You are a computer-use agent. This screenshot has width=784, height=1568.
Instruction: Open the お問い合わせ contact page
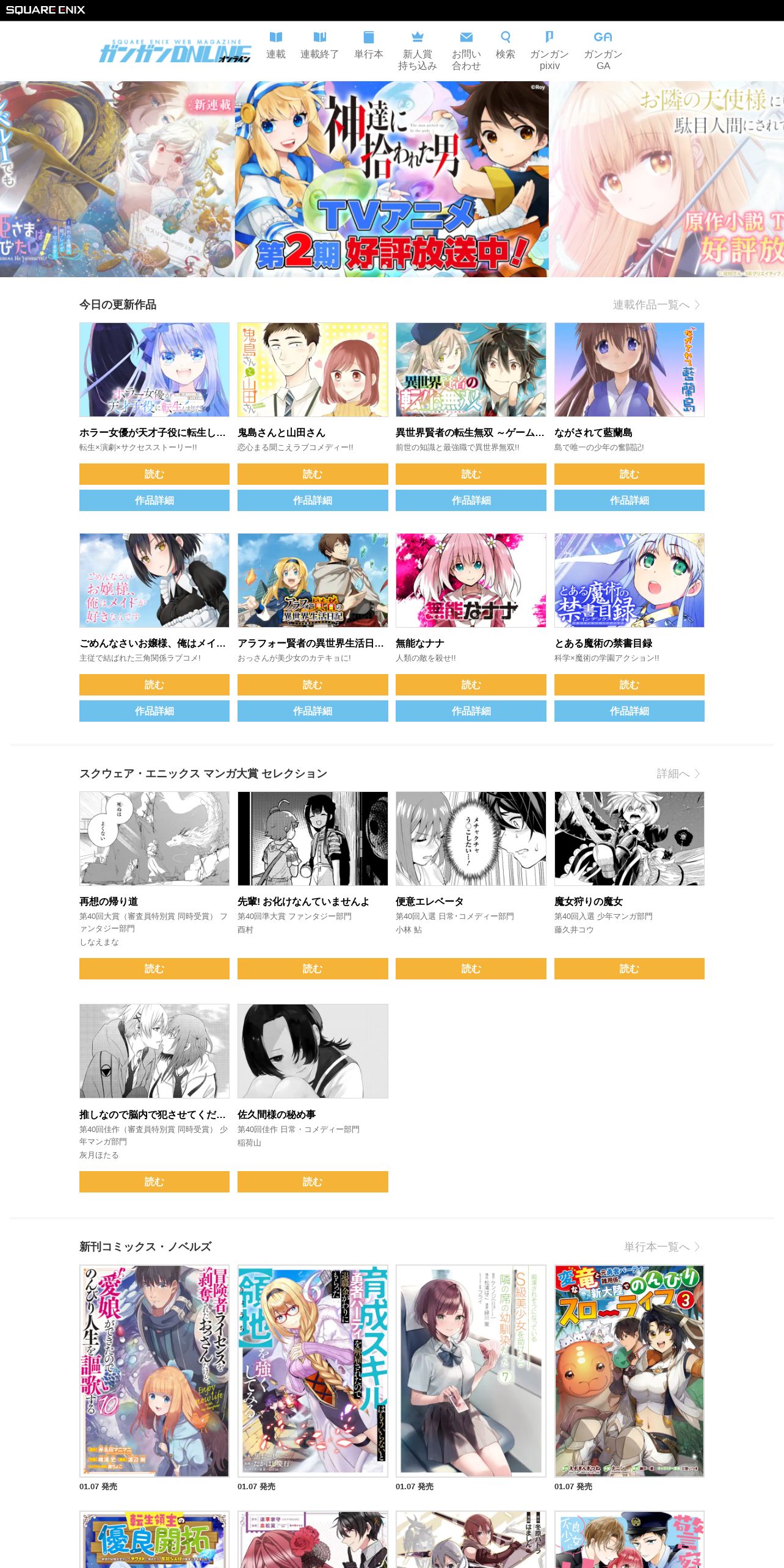[x=466, y=51]
